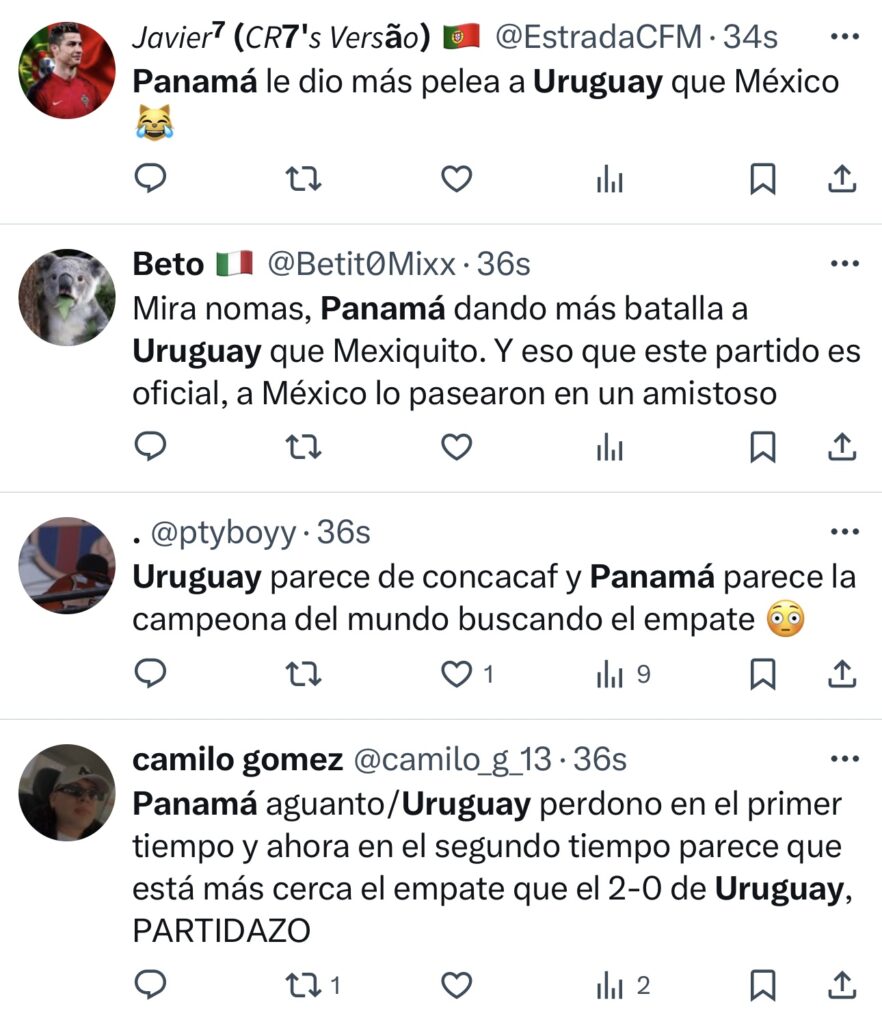Bookmark @ptyboyy's tweet

(763, 674)
